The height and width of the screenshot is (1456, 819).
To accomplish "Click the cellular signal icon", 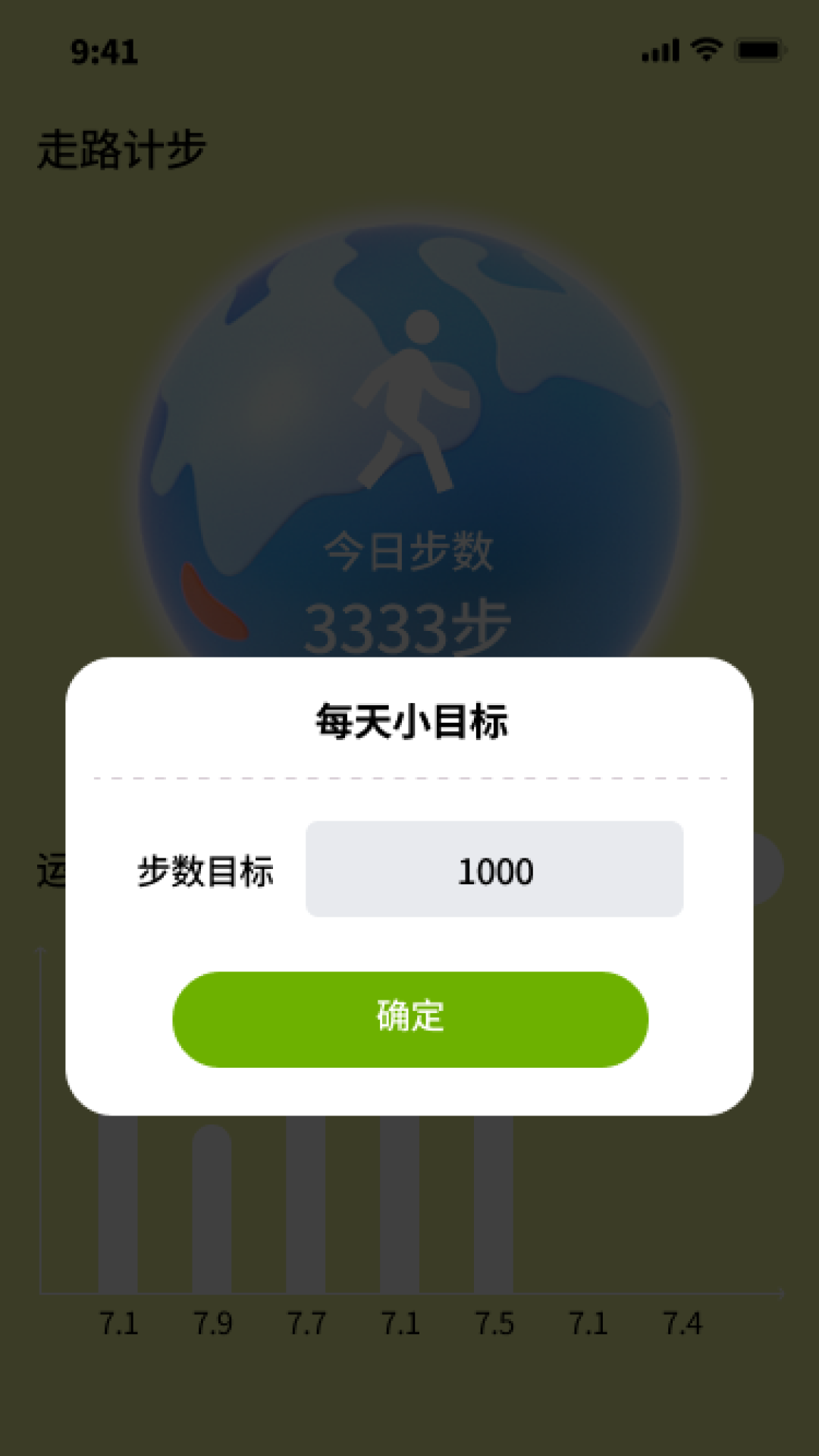I will tap(659, 48).
